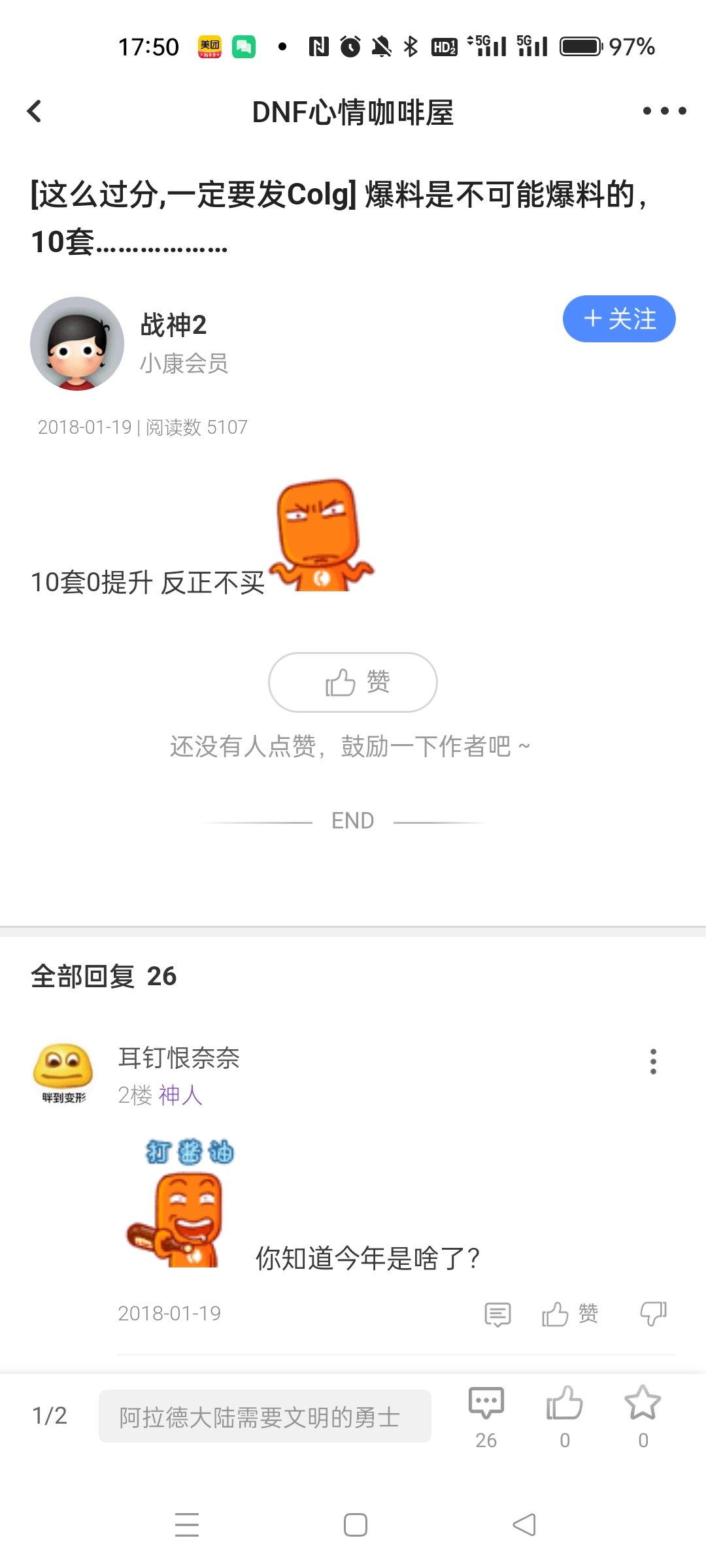The width and height of the screenshot is (706, 1568).
Task: Open the three-dot menu in the header
Action: tap(664, 111)
